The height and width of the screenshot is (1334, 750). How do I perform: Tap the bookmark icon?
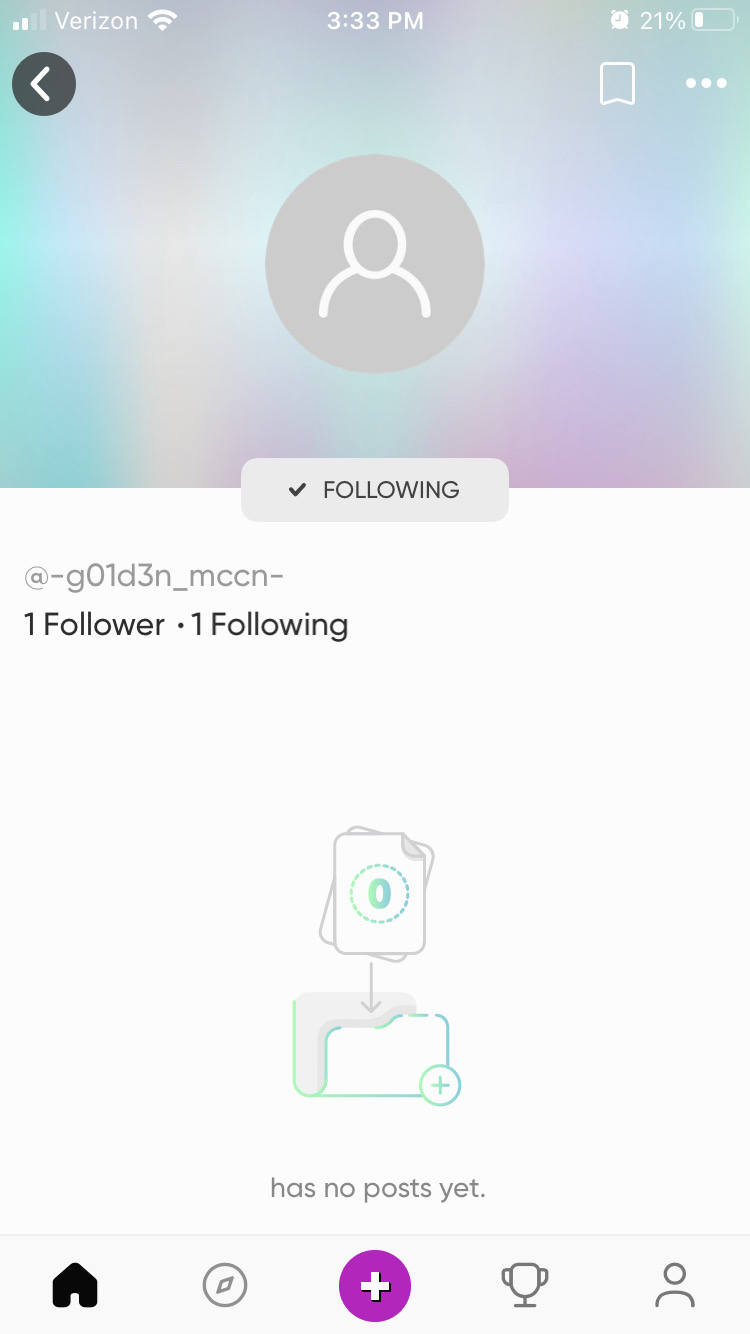617,84
